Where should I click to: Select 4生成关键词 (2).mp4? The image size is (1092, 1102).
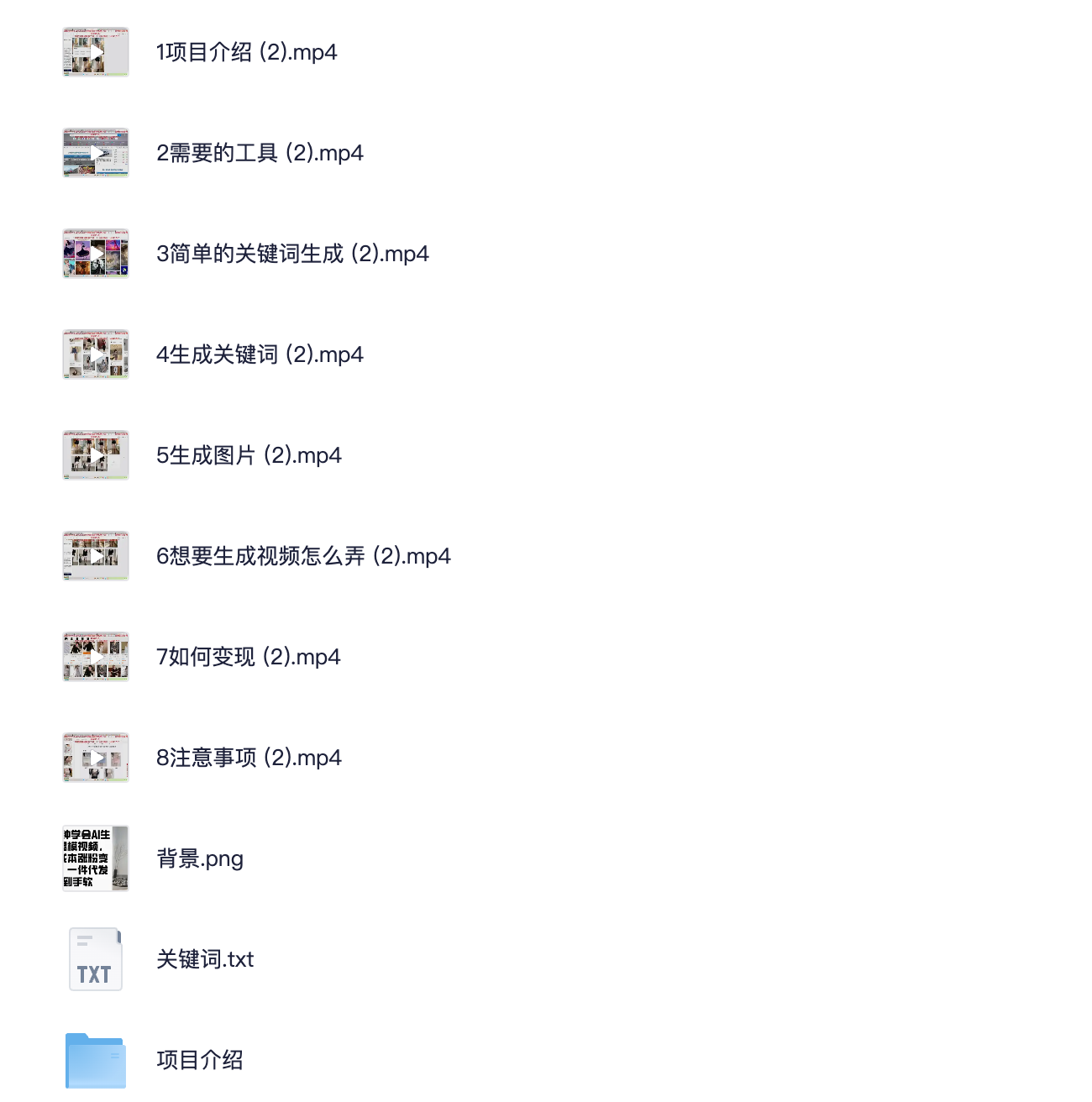(x=260, y=354)
